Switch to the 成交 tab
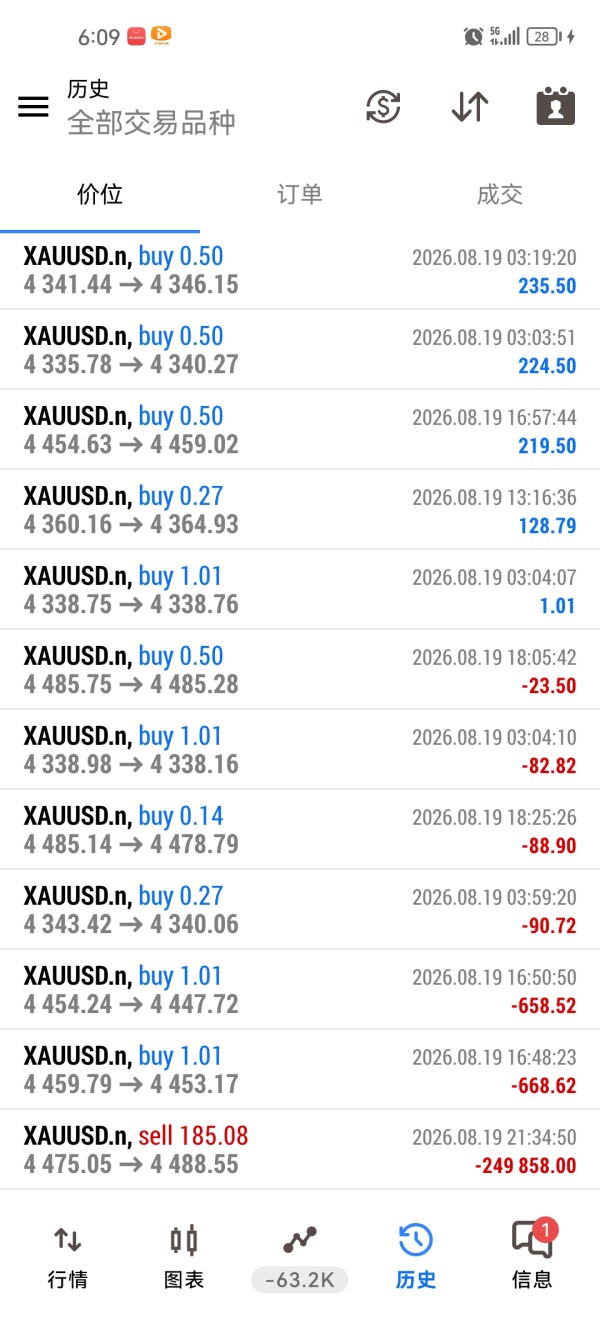The image size is (600, 1333). (500, 194)
